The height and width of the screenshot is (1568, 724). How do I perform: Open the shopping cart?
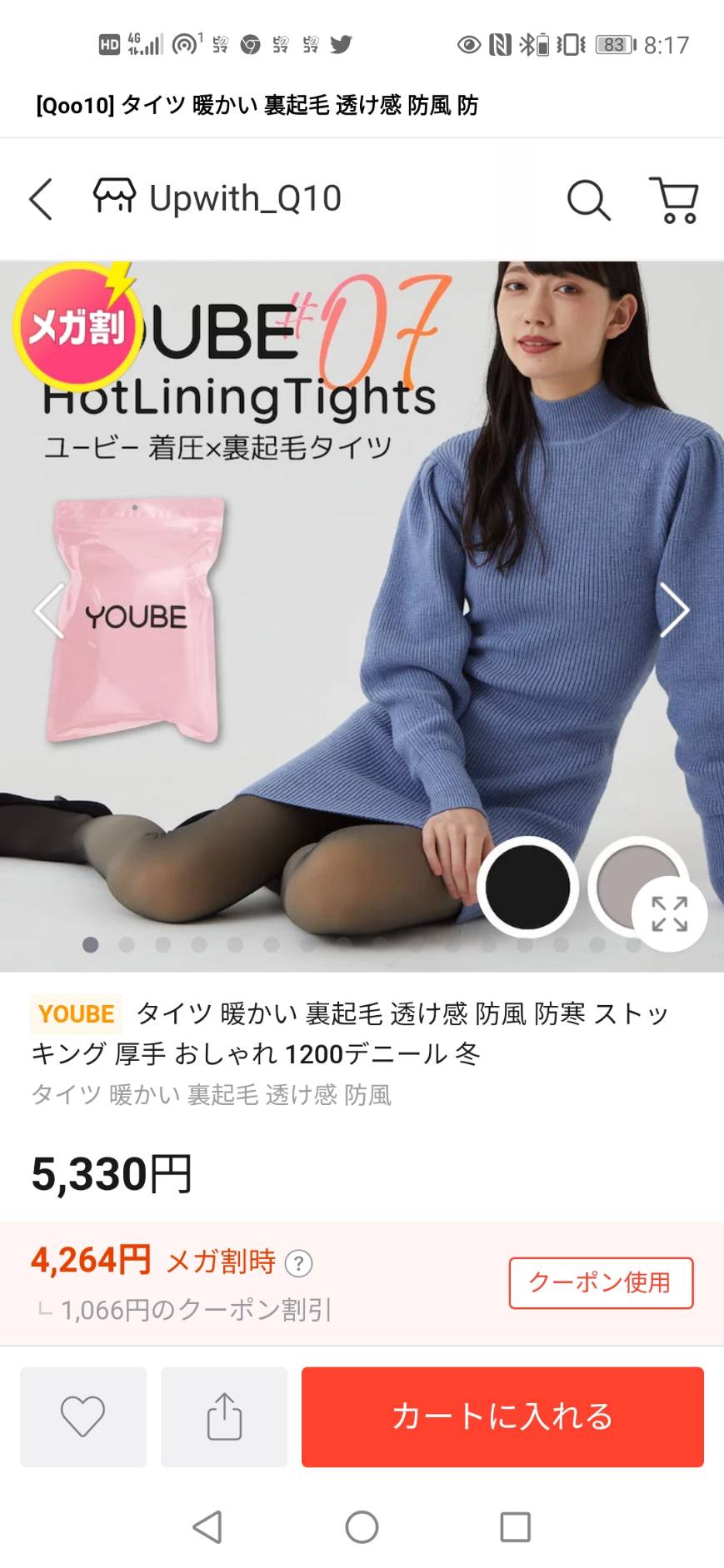[x=673, y=200]
